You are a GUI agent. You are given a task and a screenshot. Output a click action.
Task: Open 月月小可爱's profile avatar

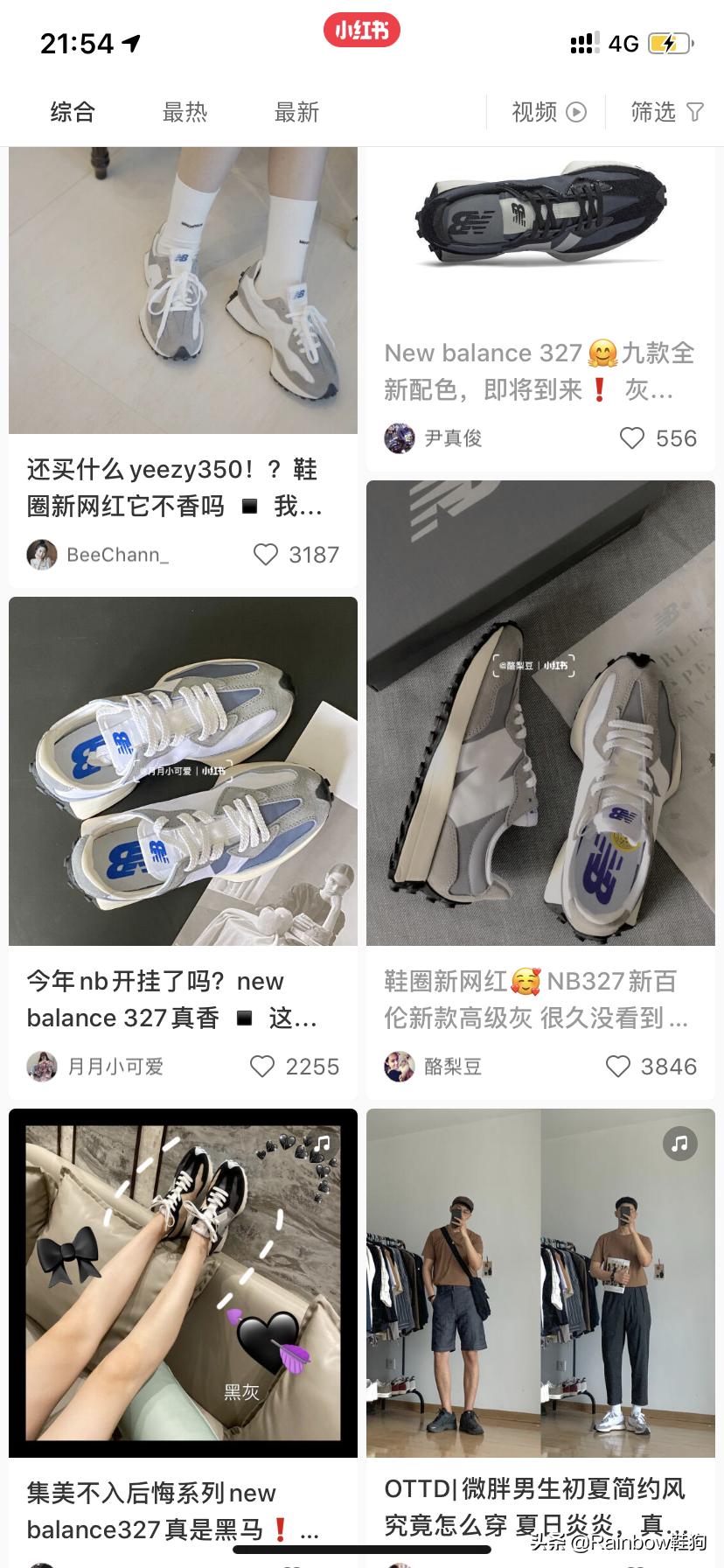coord(42,1066)
